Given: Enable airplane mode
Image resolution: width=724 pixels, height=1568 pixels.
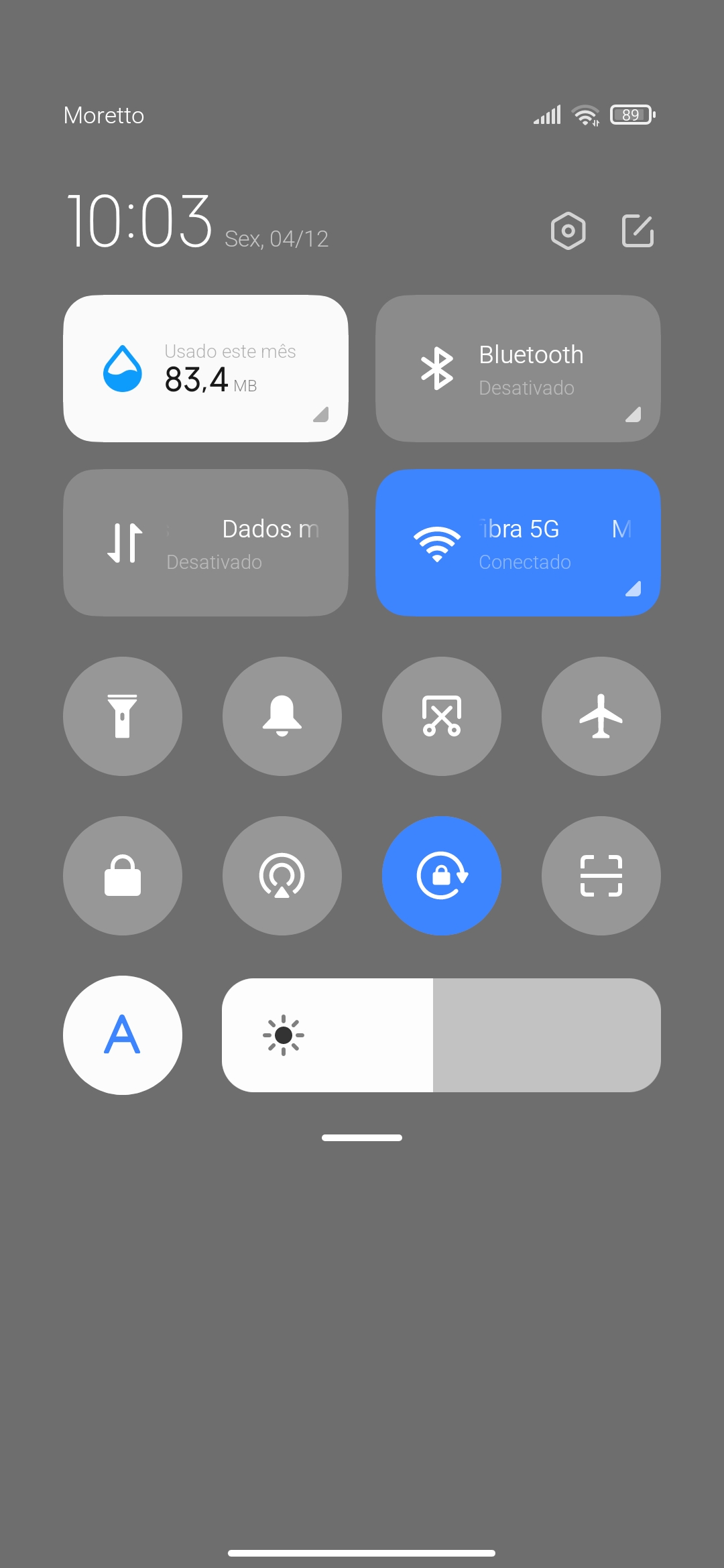Looking at the screenshot, I should pyautogui.click(x=601, y=716).
